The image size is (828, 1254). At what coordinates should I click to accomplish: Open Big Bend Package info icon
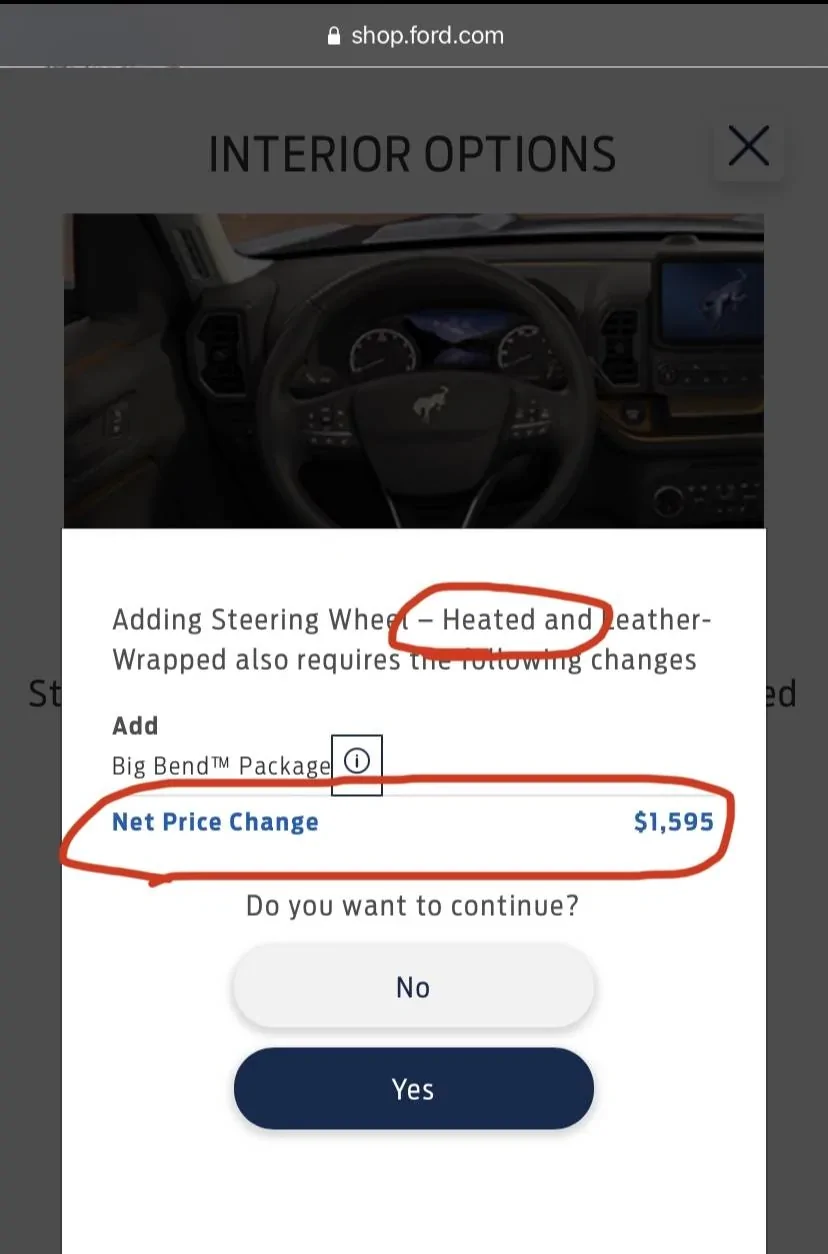[x=357, y=763]
